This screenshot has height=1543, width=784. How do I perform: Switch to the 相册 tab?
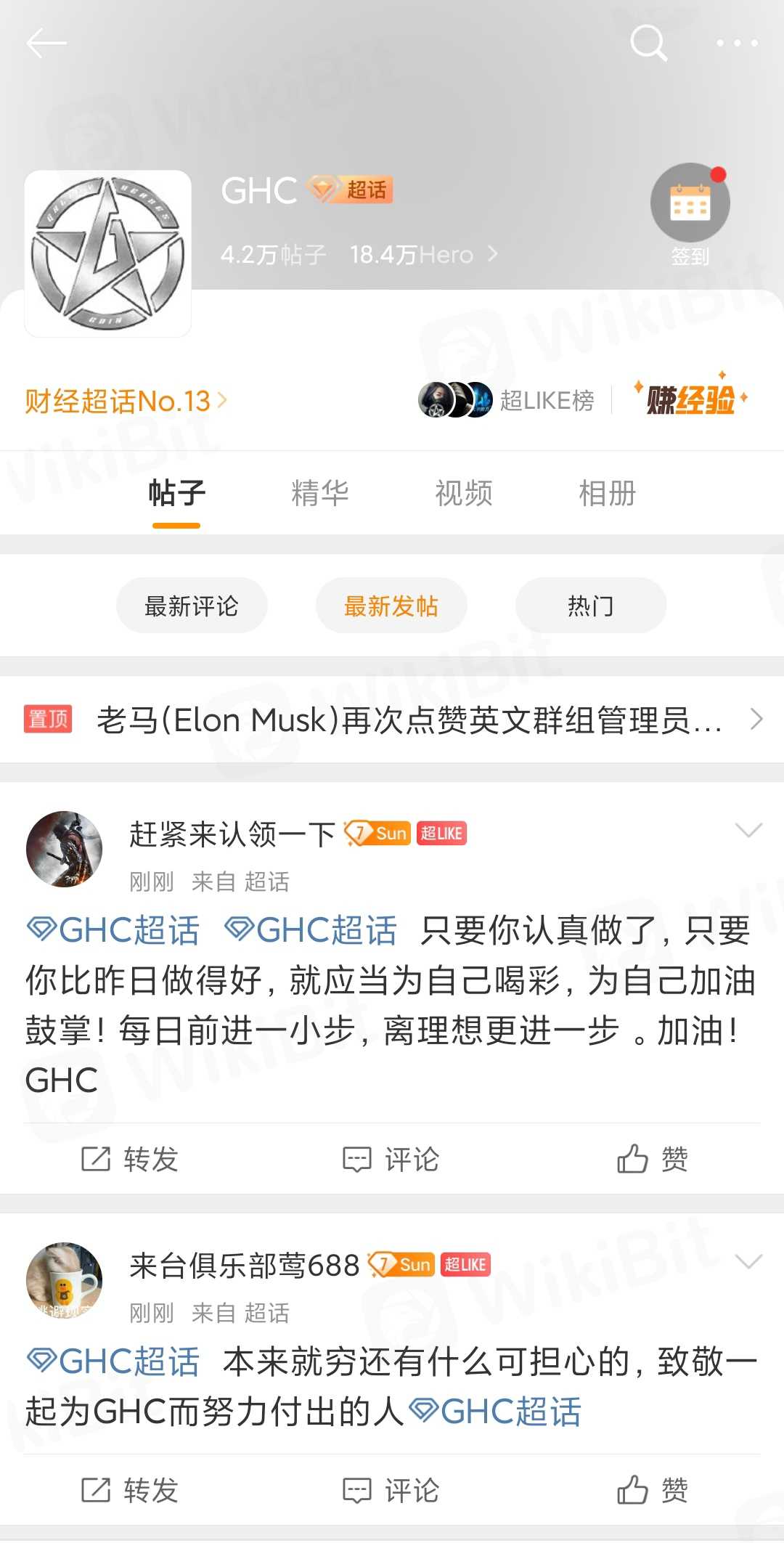(x=608, y=493)
